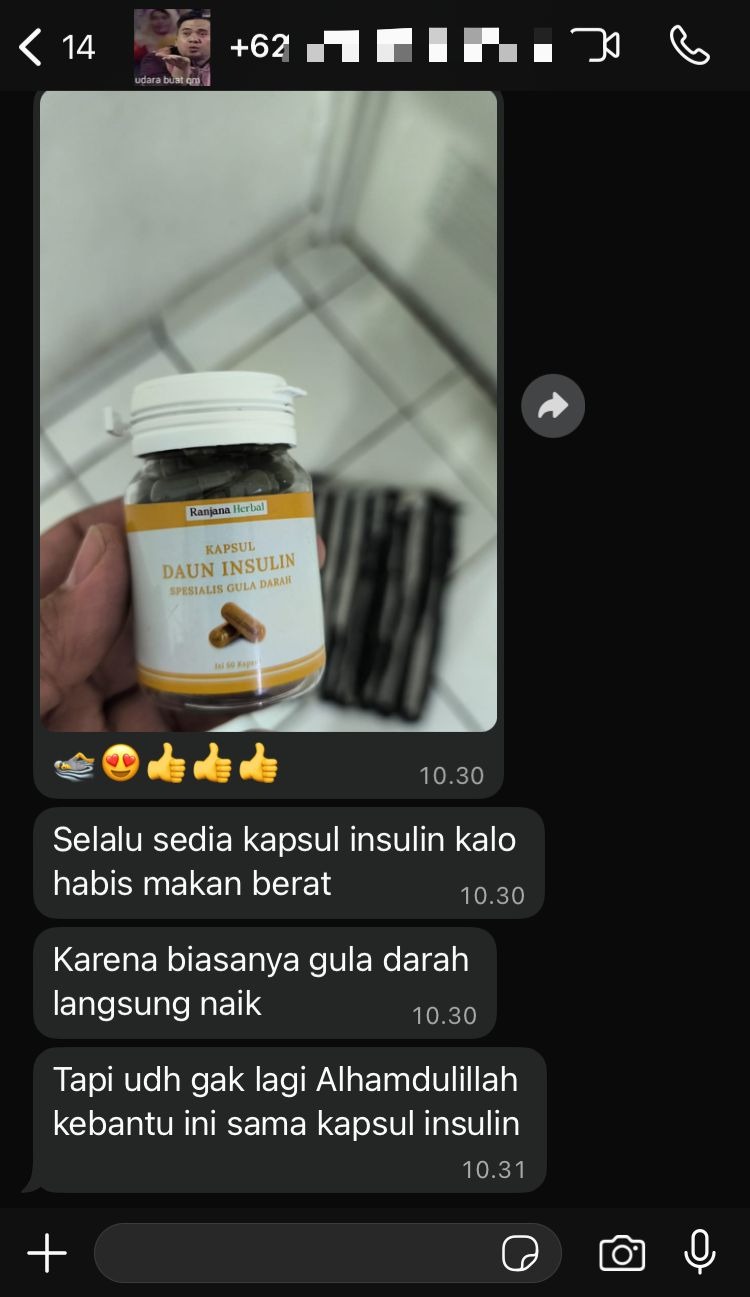750x1297 pixels.
Task: Open the attachment plus menu
Action: coord(46,1253)
